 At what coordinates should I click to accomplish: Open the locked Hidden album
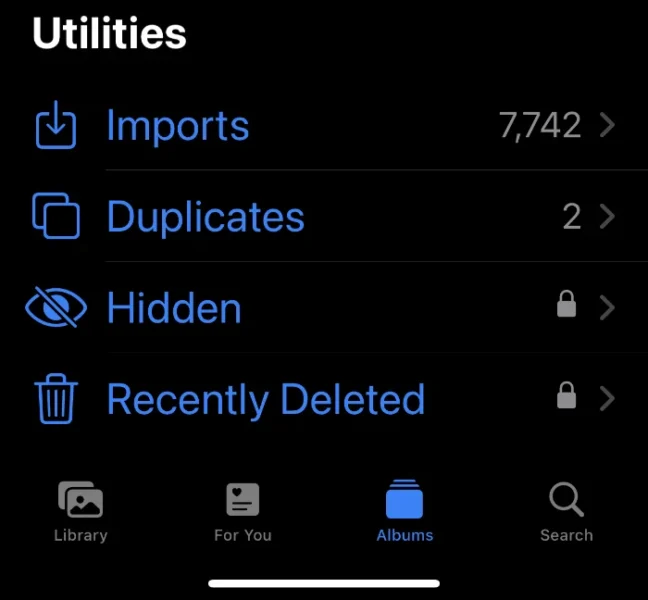(x=174, y=308)
